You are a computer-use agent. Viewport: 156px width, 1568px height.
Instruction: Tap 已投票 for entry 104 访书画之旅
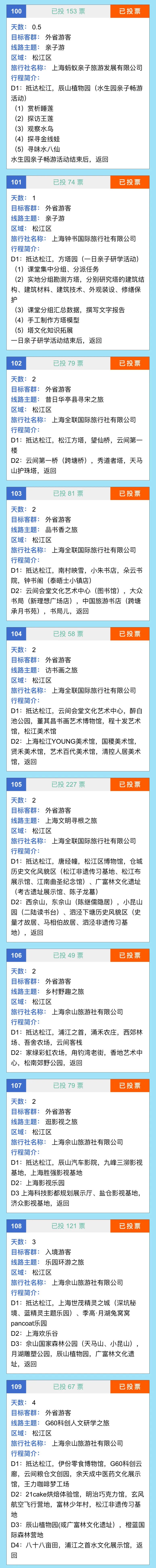(x=129, y=634)
